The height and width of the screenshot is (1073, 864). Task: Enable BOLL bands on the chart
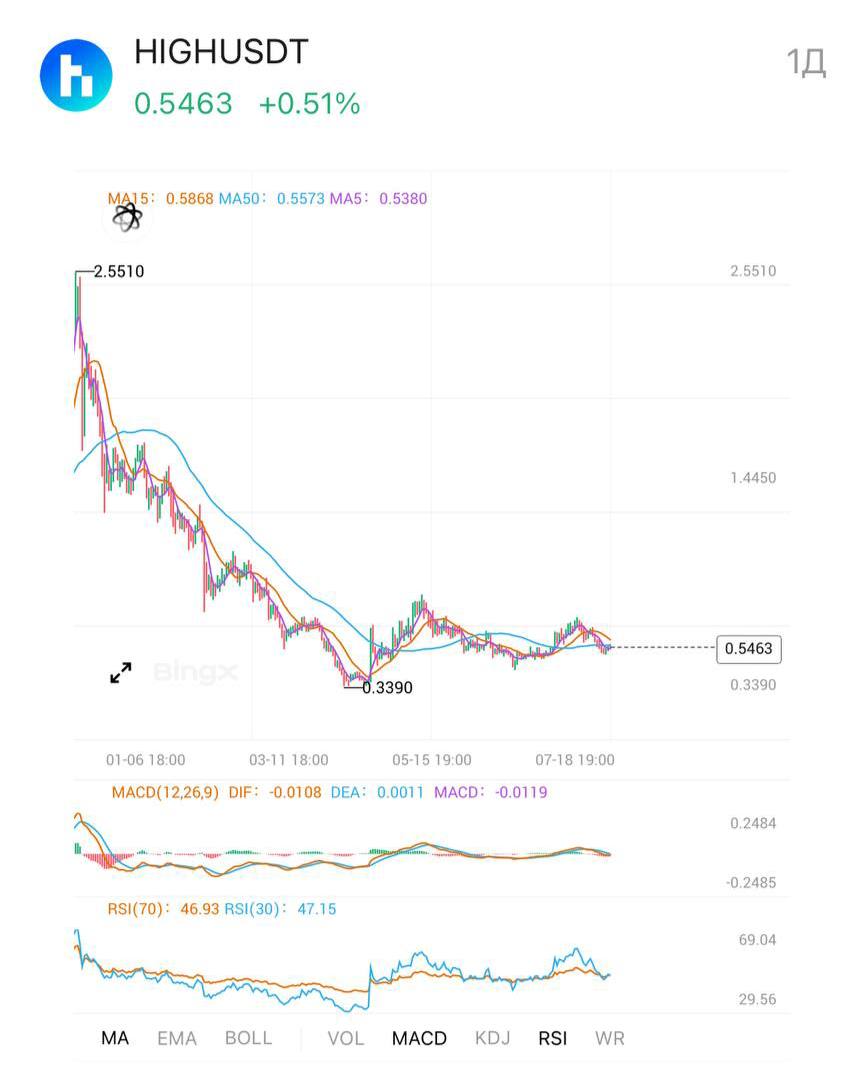tap(250, 1038)
